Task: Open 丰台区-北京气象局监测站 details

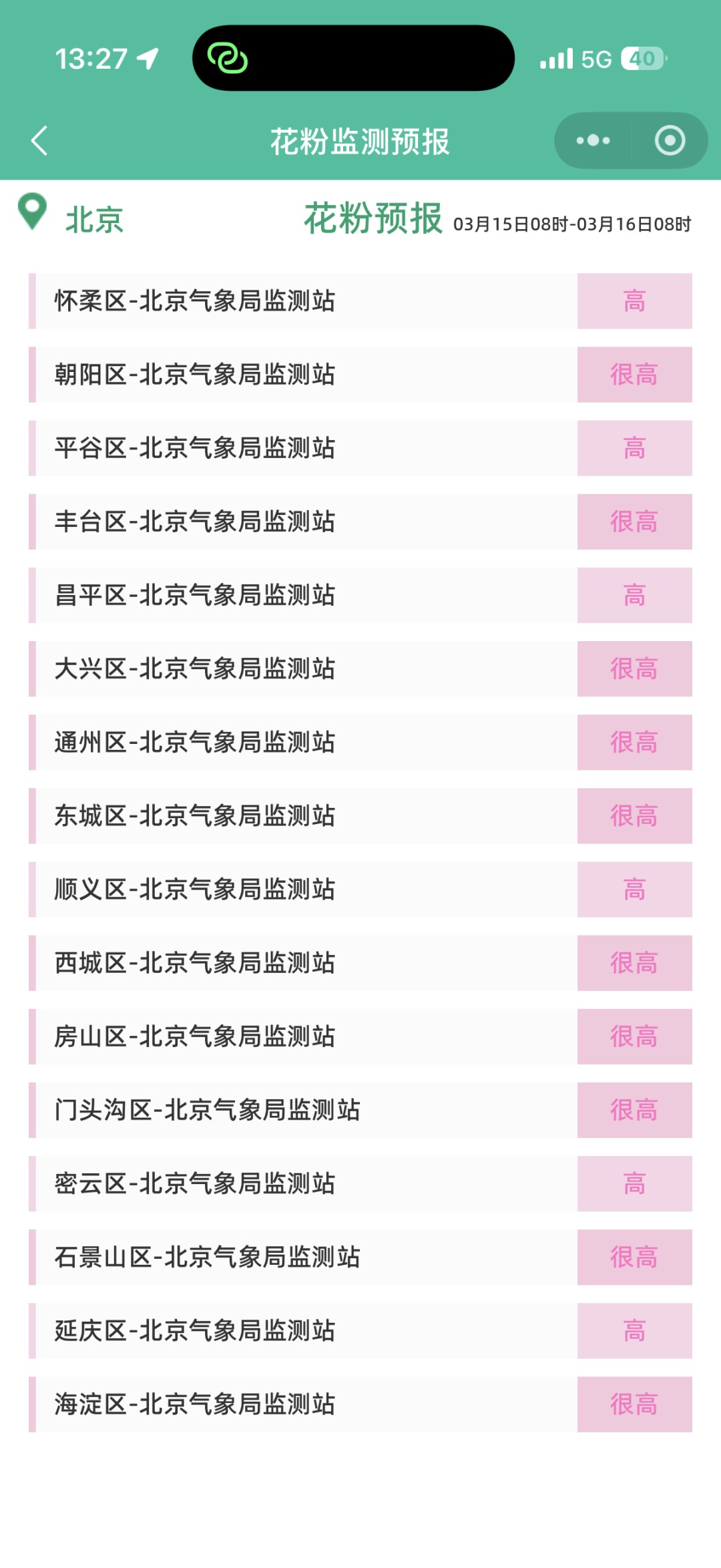Action: click(x=267, y=522)
